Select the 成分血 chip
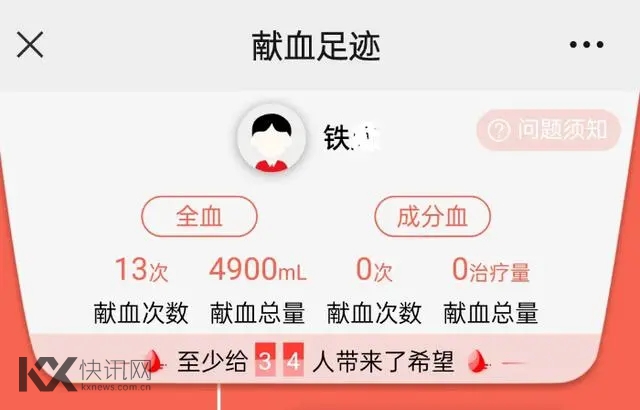 pyautogui.click(x=433, y=214)
